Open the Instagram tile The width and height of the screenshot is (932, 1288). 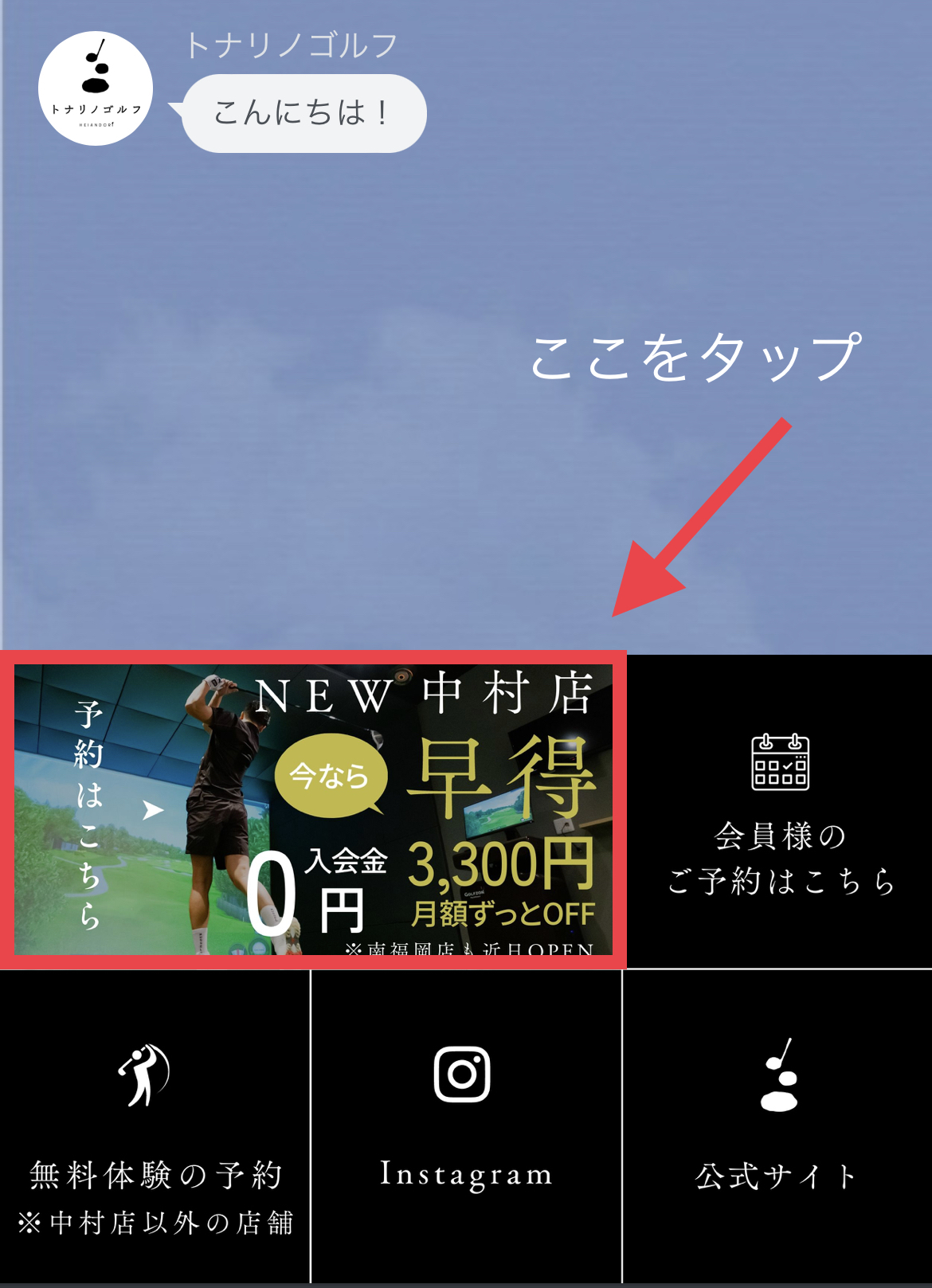[465, 1126]
